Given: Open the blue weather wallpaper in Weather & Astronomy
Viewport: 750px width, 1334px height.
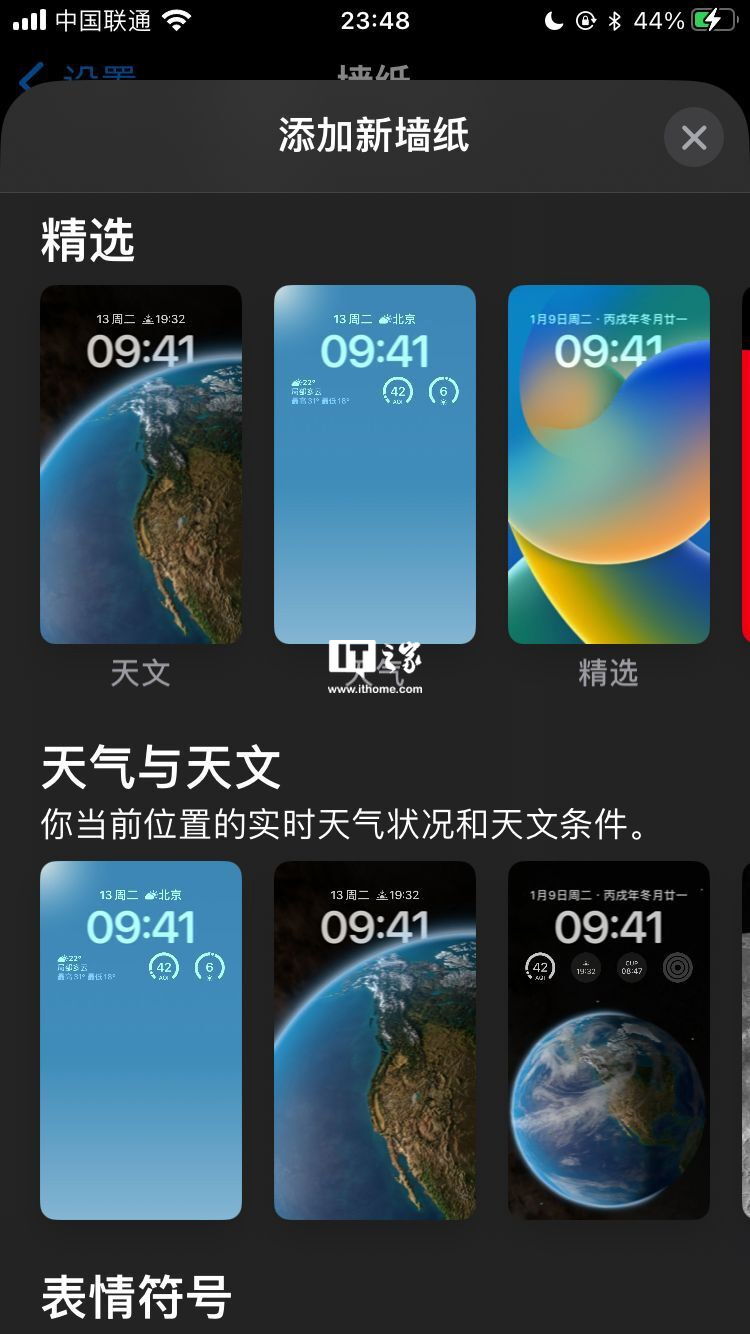Looking at the screenshot, I should tap(141, 1040).
